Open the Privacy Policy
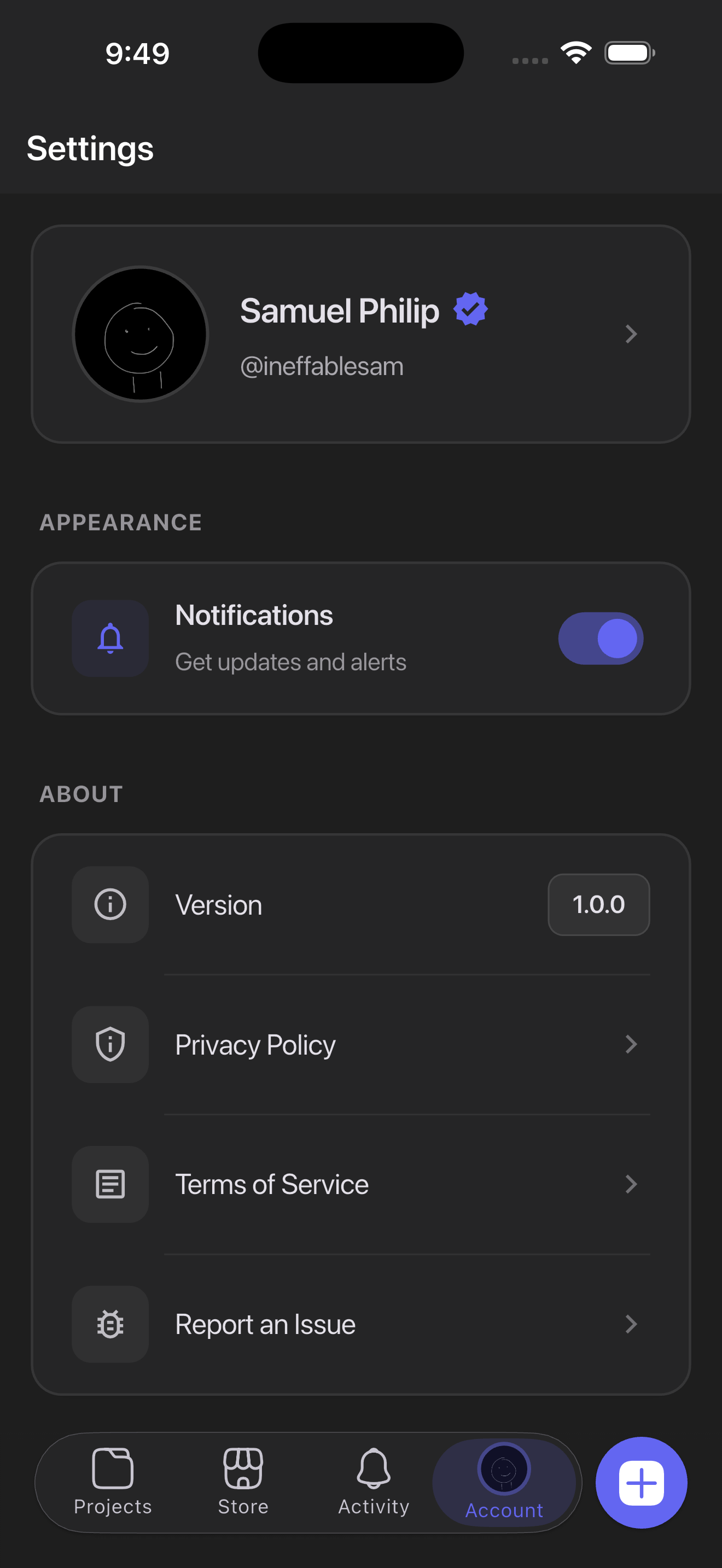 click(361, 1045)
